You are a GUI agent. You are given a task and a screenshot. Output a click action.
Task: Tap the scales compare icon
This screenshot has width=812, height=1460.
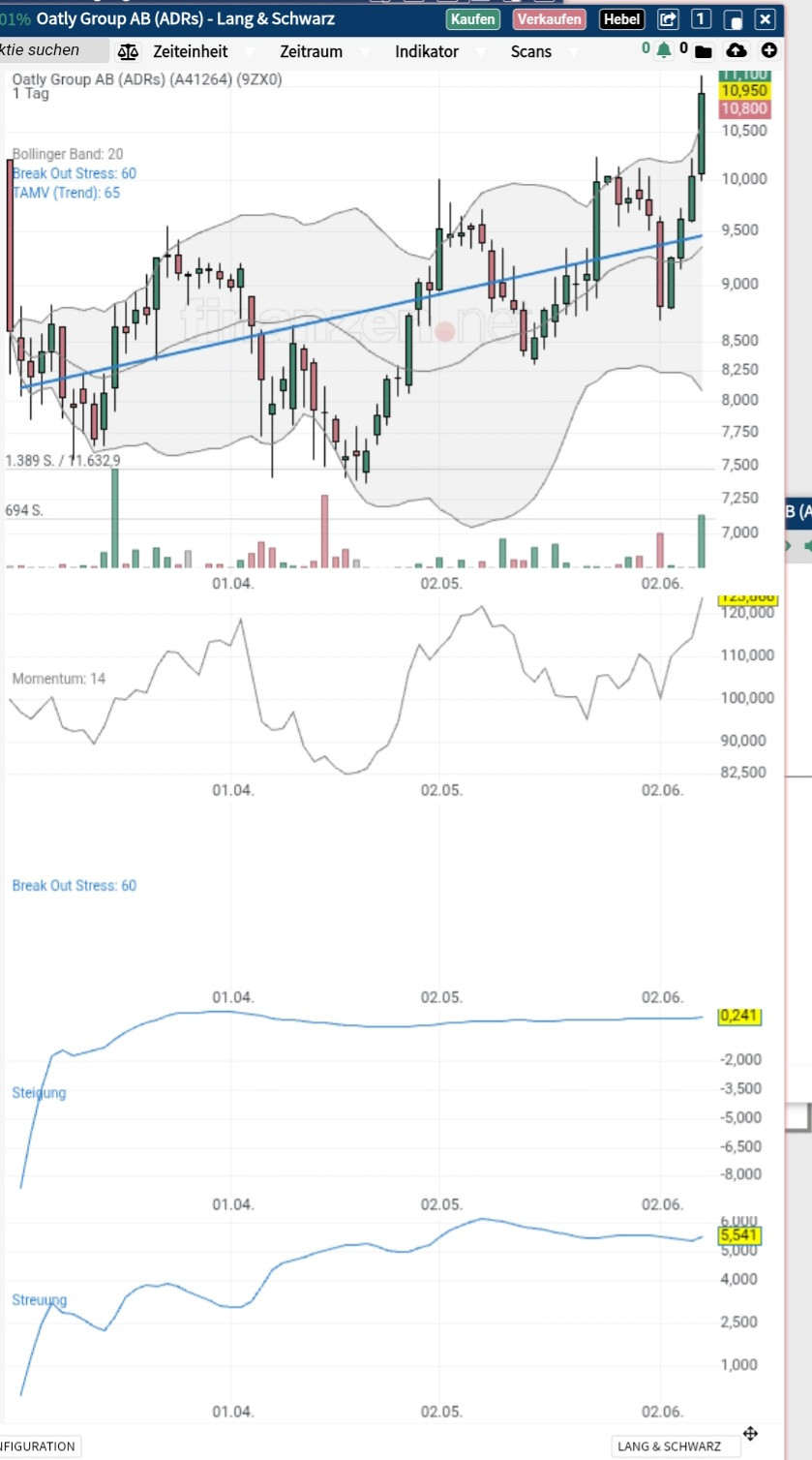128,51
